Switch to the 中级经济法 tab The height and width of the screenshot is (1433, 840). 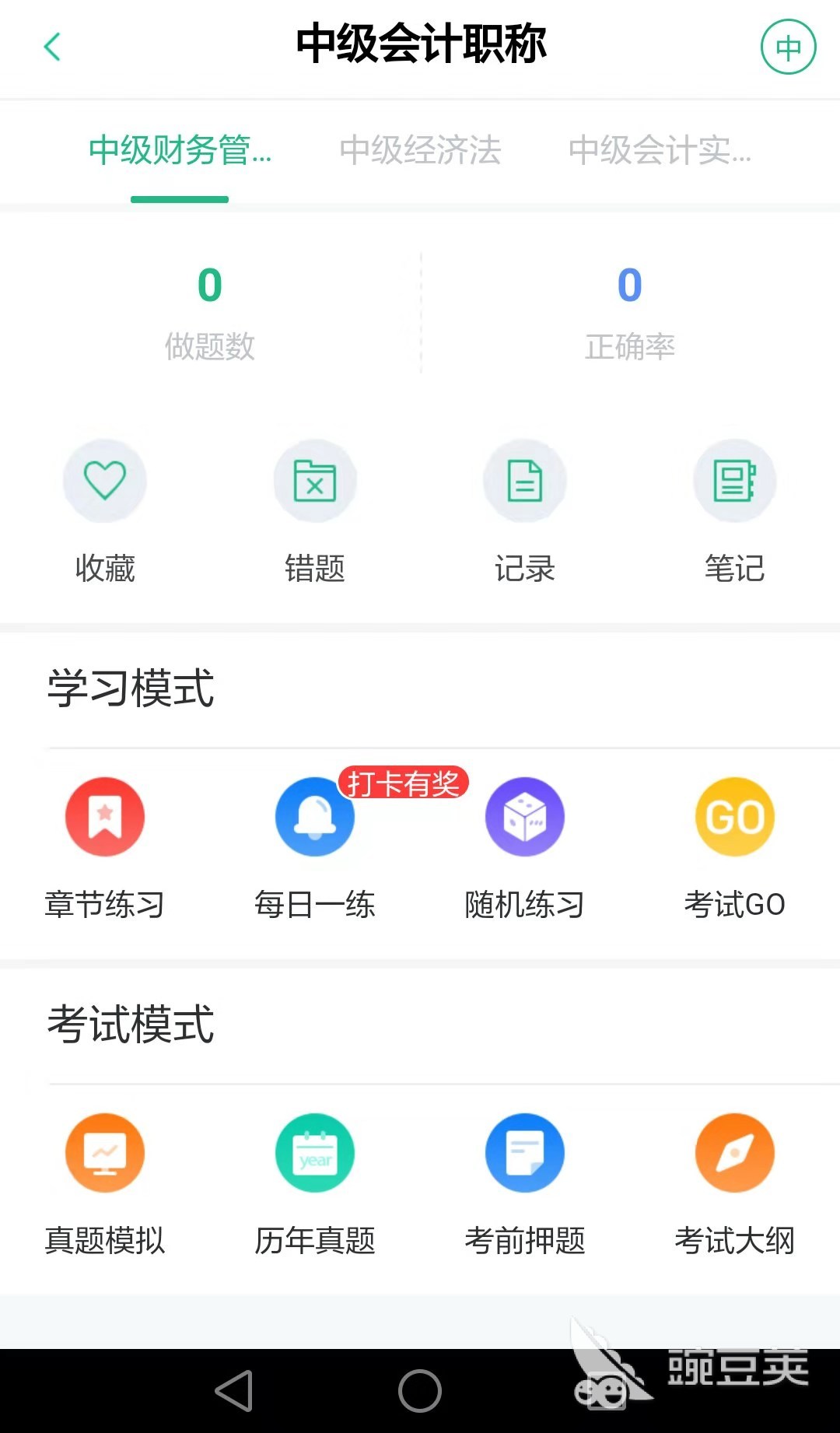(x=420, y=149)
